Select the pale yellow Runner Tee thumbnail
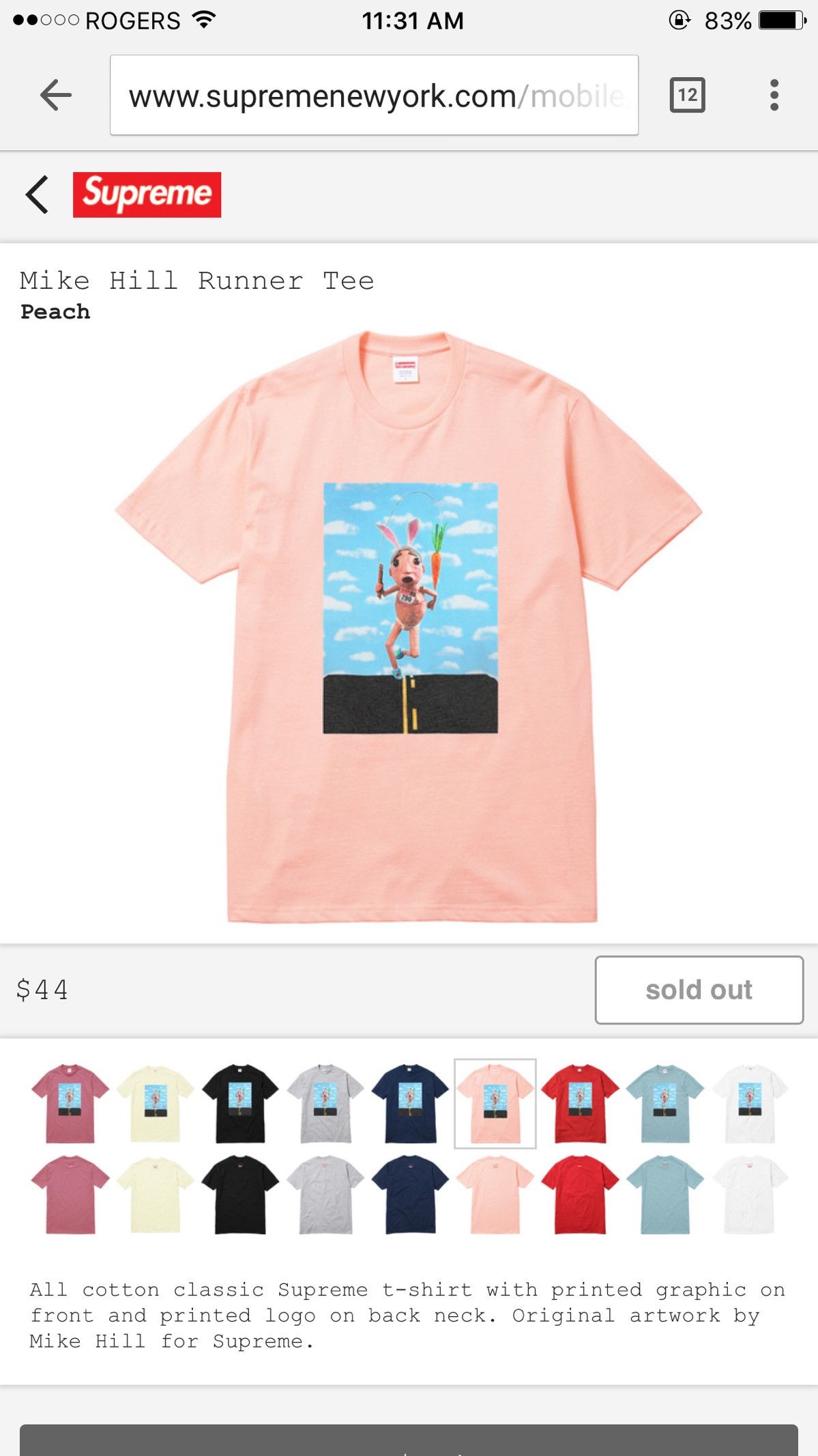This screenshot has height=1456, width=818. click(156, 1103)
